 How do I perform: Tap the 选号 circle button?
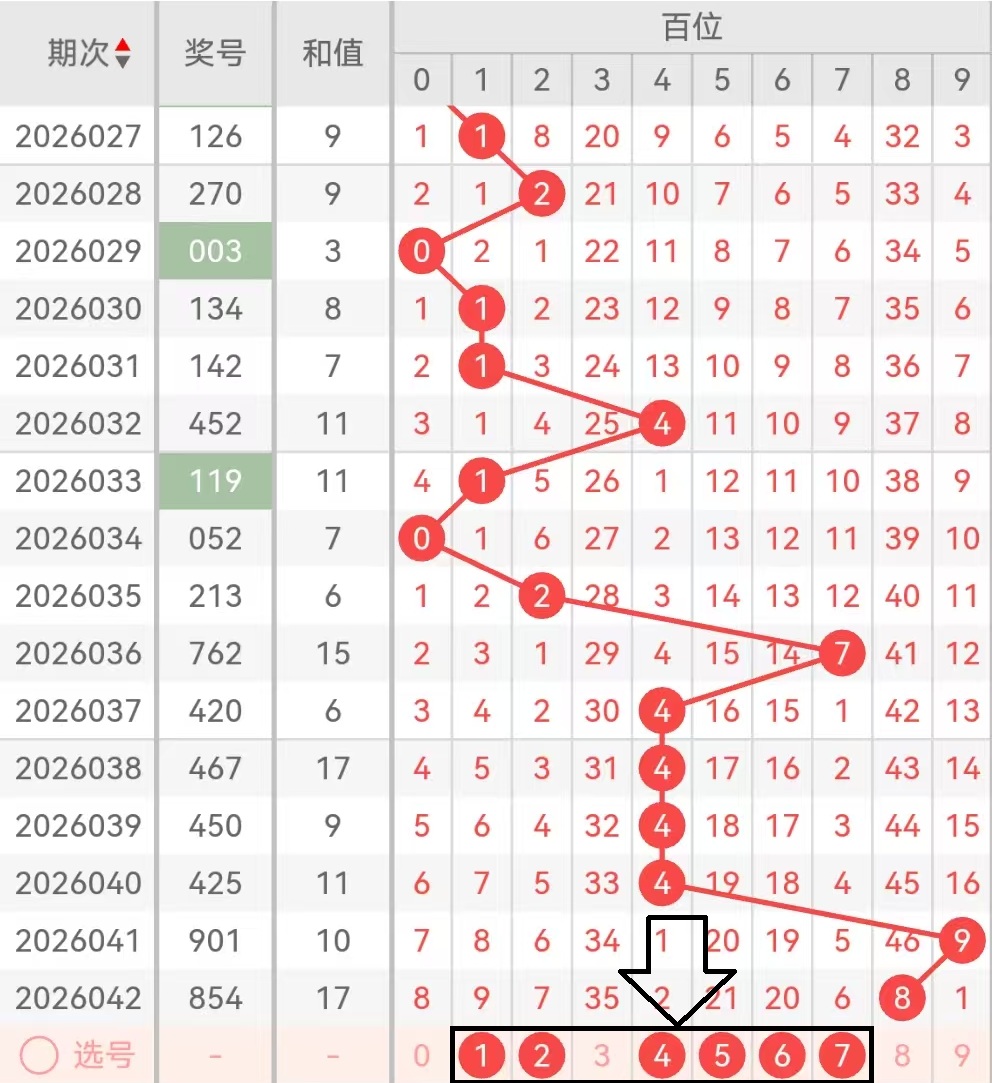[x=39, y=1055]
